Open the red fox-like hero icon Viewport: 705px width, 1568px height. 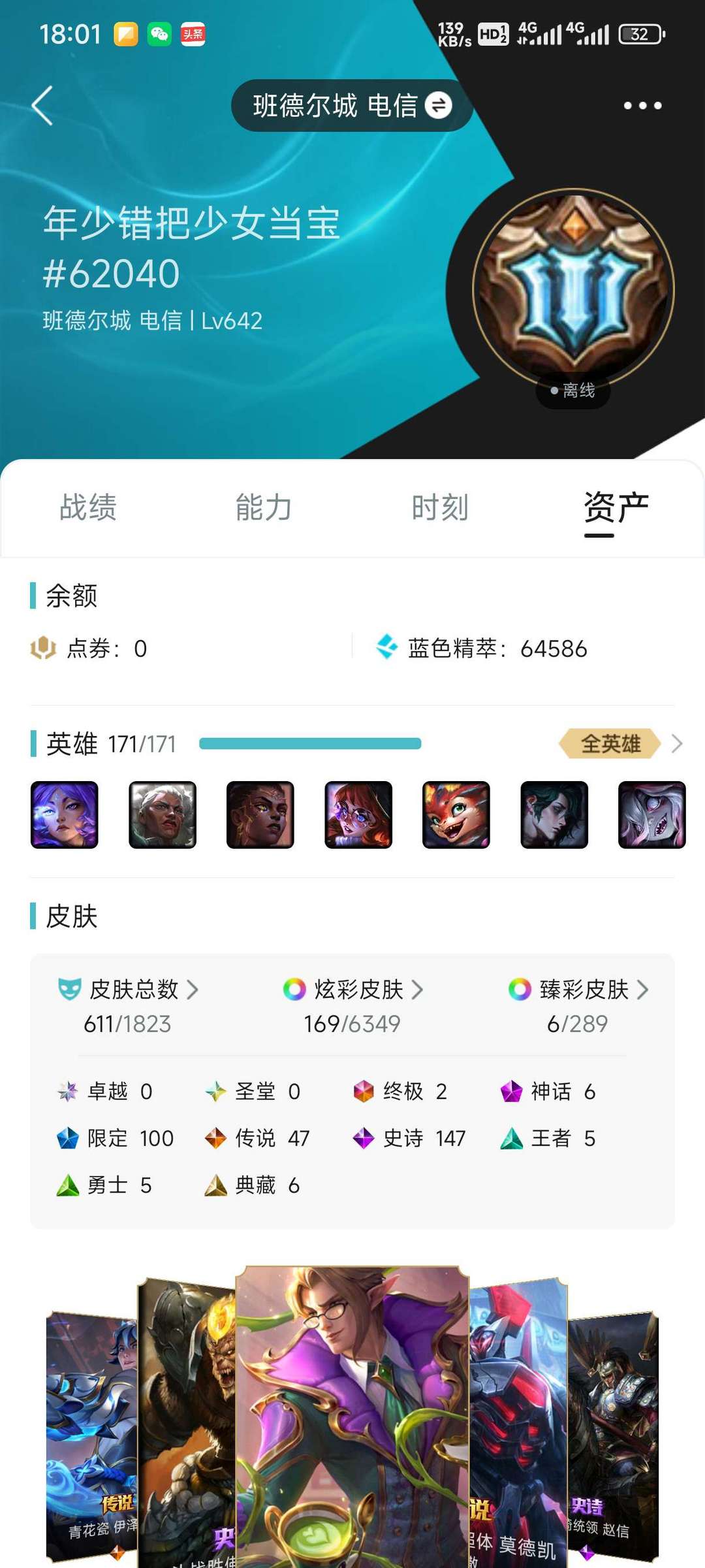(x=456, y=814)
